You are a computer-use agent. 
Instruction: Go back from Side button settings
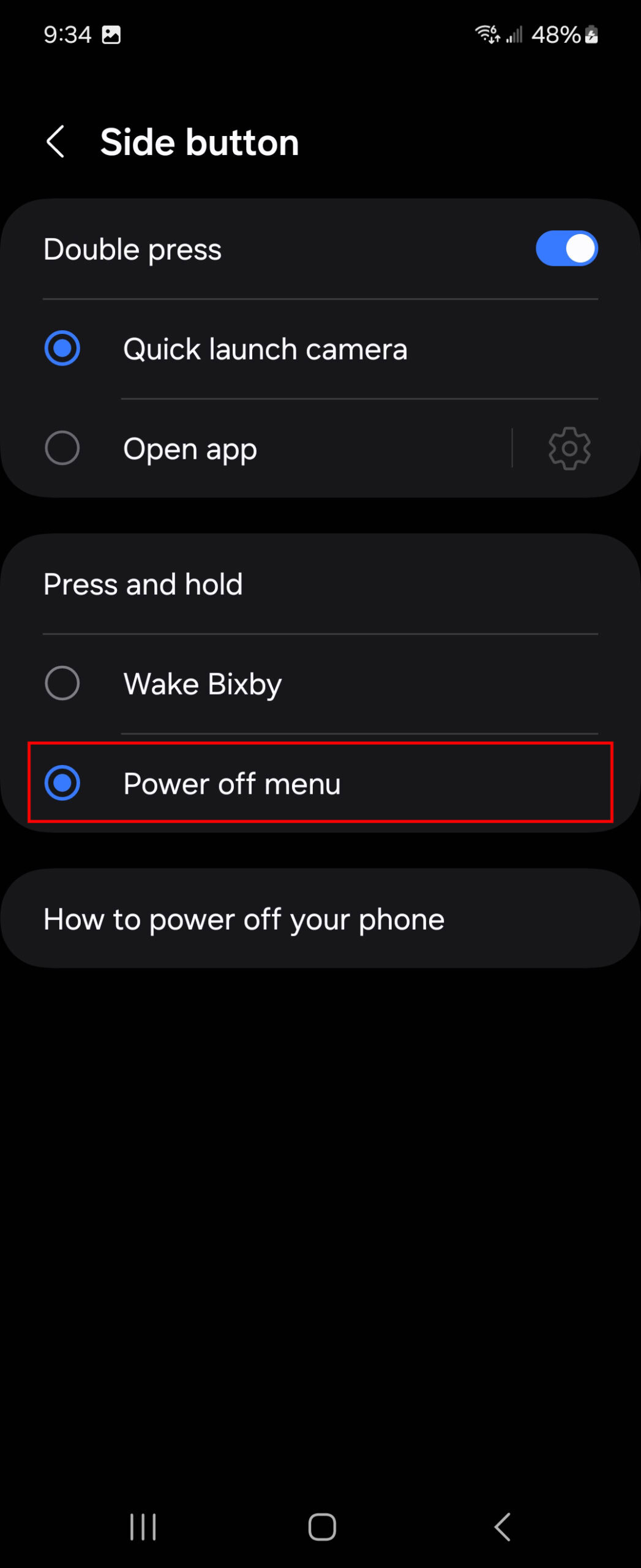(56, 142)
